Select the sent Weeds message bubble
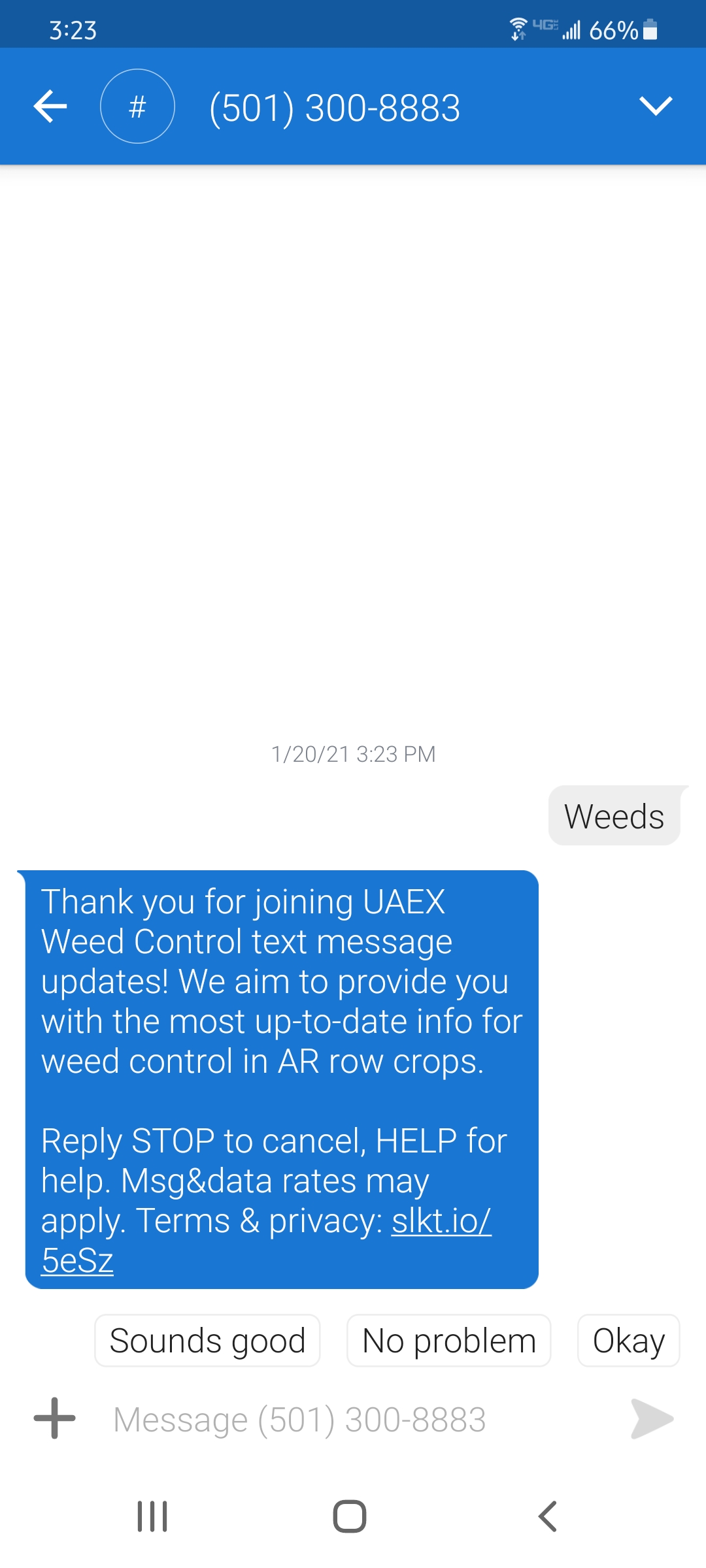Image resolution: width=706 pixels, height=1568 pixels. click(615, 816)
